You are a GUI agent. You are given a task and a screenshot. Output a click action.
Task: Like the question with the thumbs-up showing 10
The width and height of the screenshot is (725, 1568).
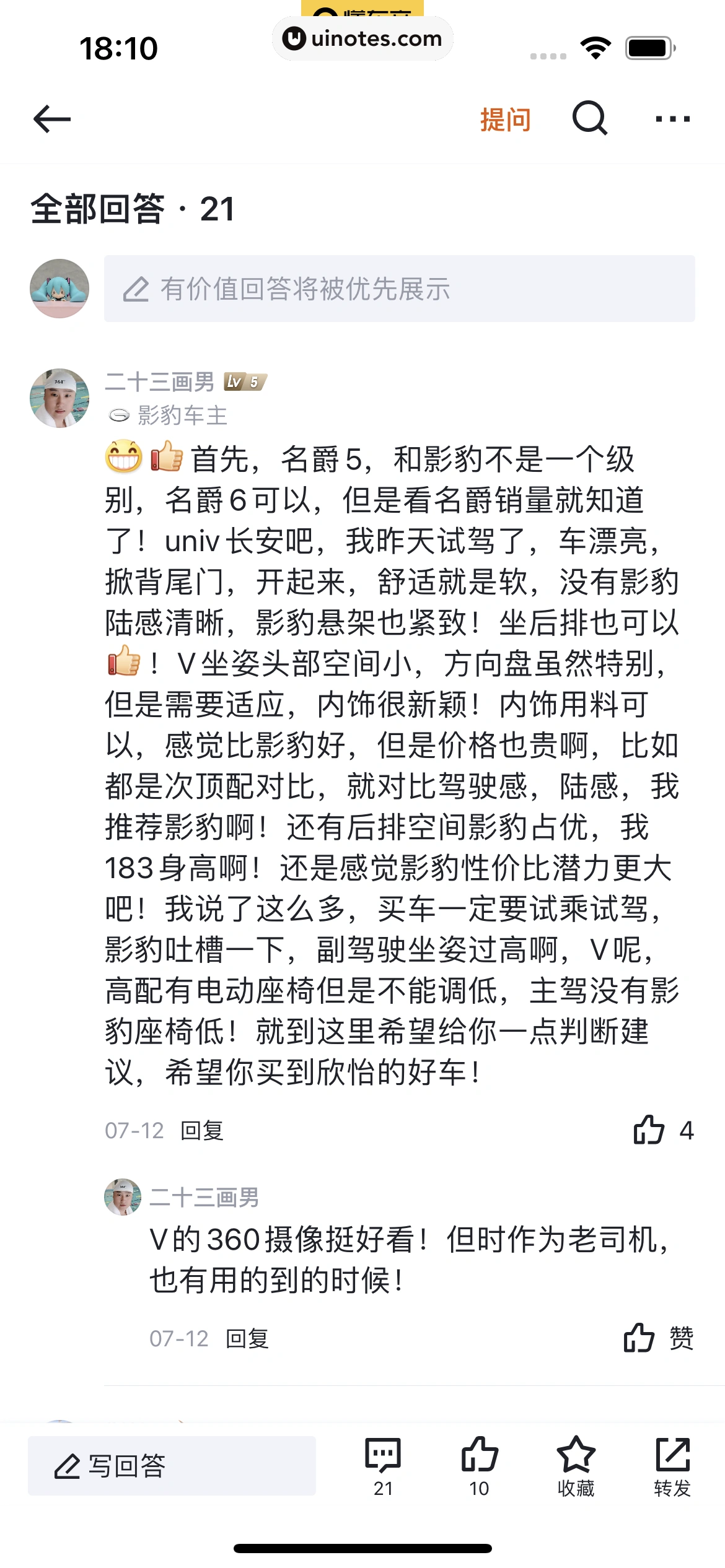click(479, 1465)
